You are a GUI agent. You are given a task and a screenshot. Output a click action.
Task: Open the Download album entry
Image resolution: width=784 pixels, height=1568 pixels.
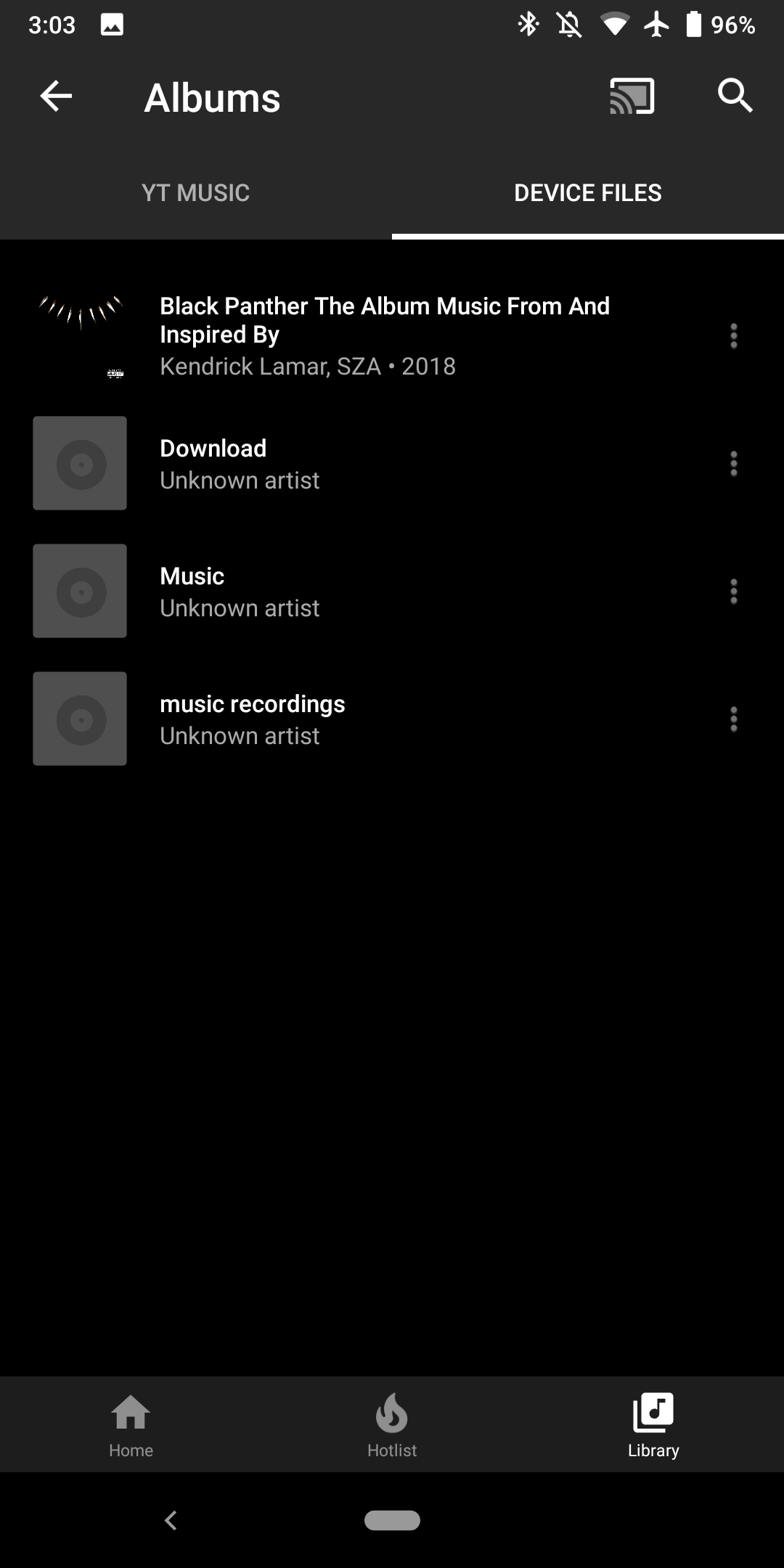[327, 463]
